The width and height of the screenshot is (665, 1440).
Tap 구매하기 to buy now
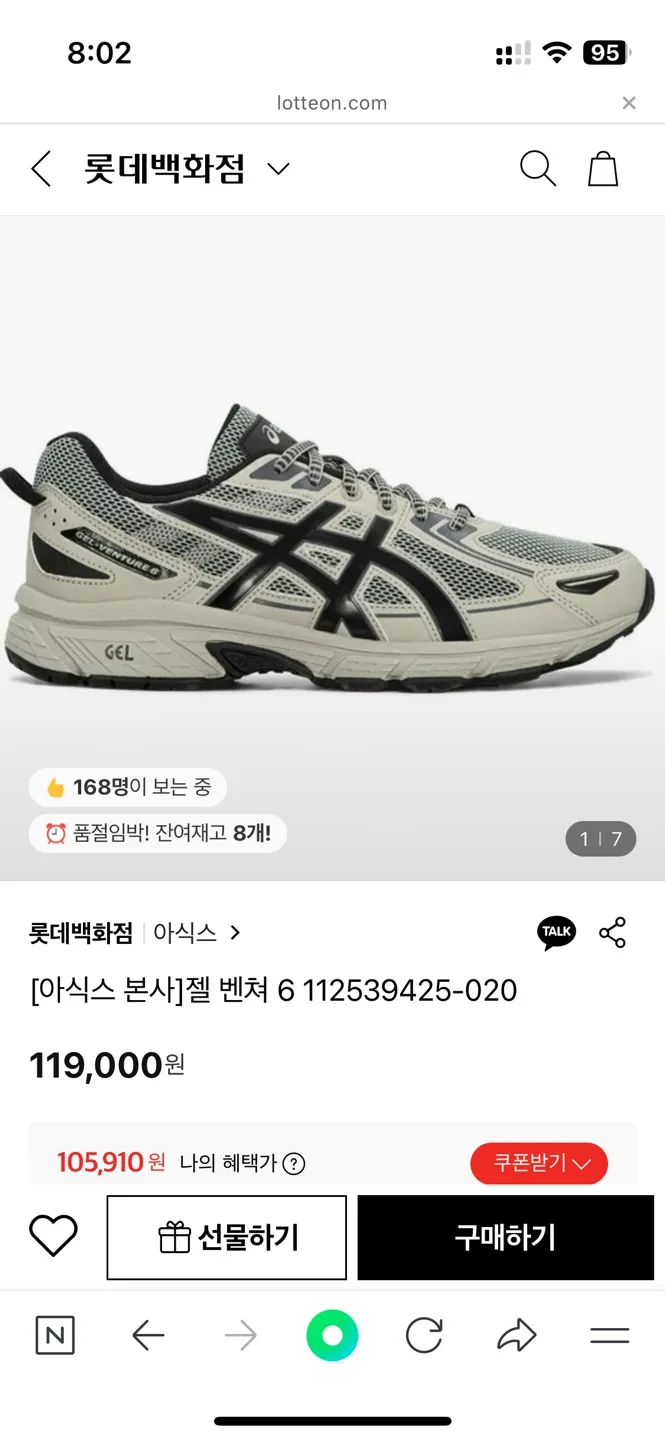coord(505,1237)
